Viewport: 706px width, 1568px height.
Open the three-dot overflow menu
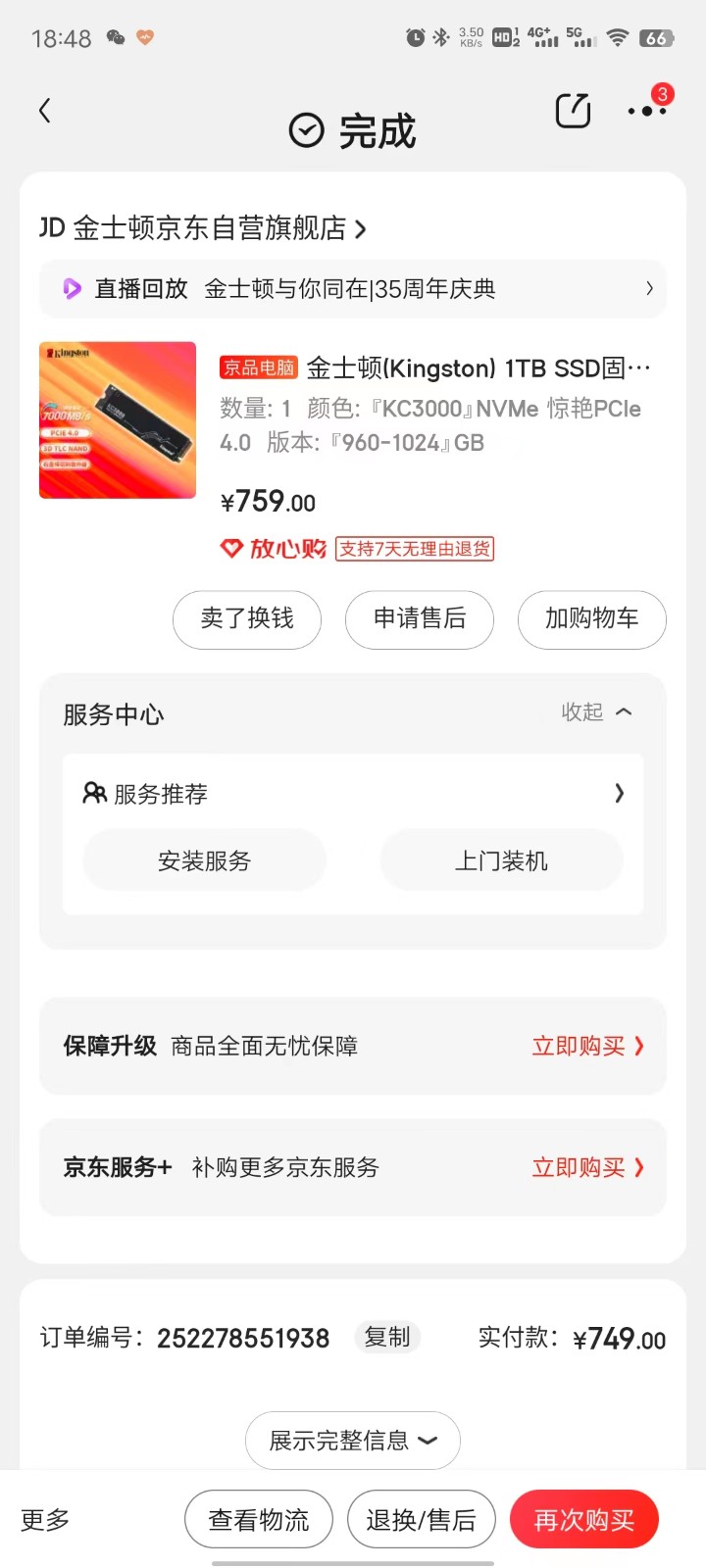(646, 111)
